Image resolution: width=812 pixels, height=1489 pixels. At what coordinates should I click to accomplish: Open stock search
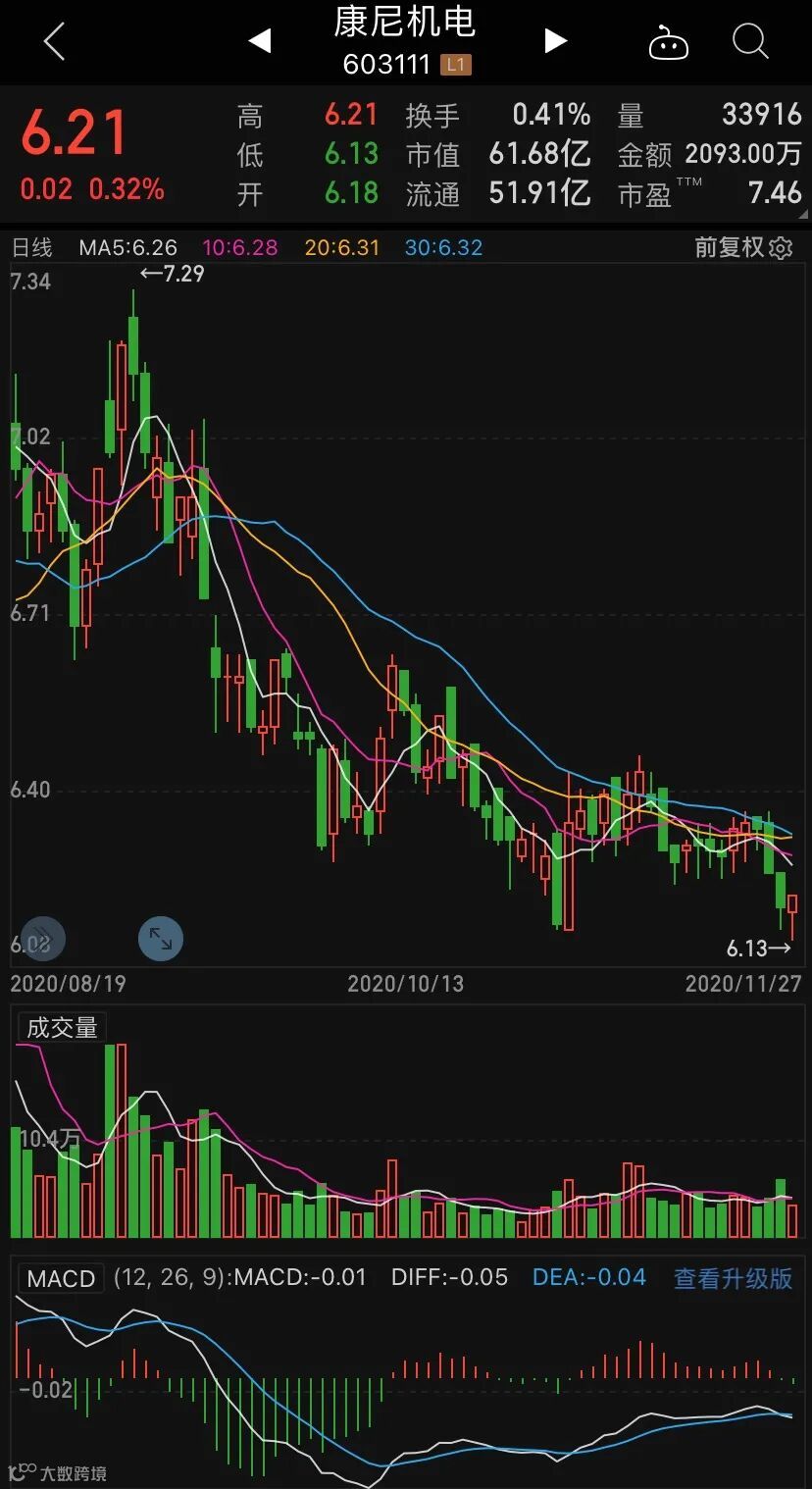tap(751, 42)
